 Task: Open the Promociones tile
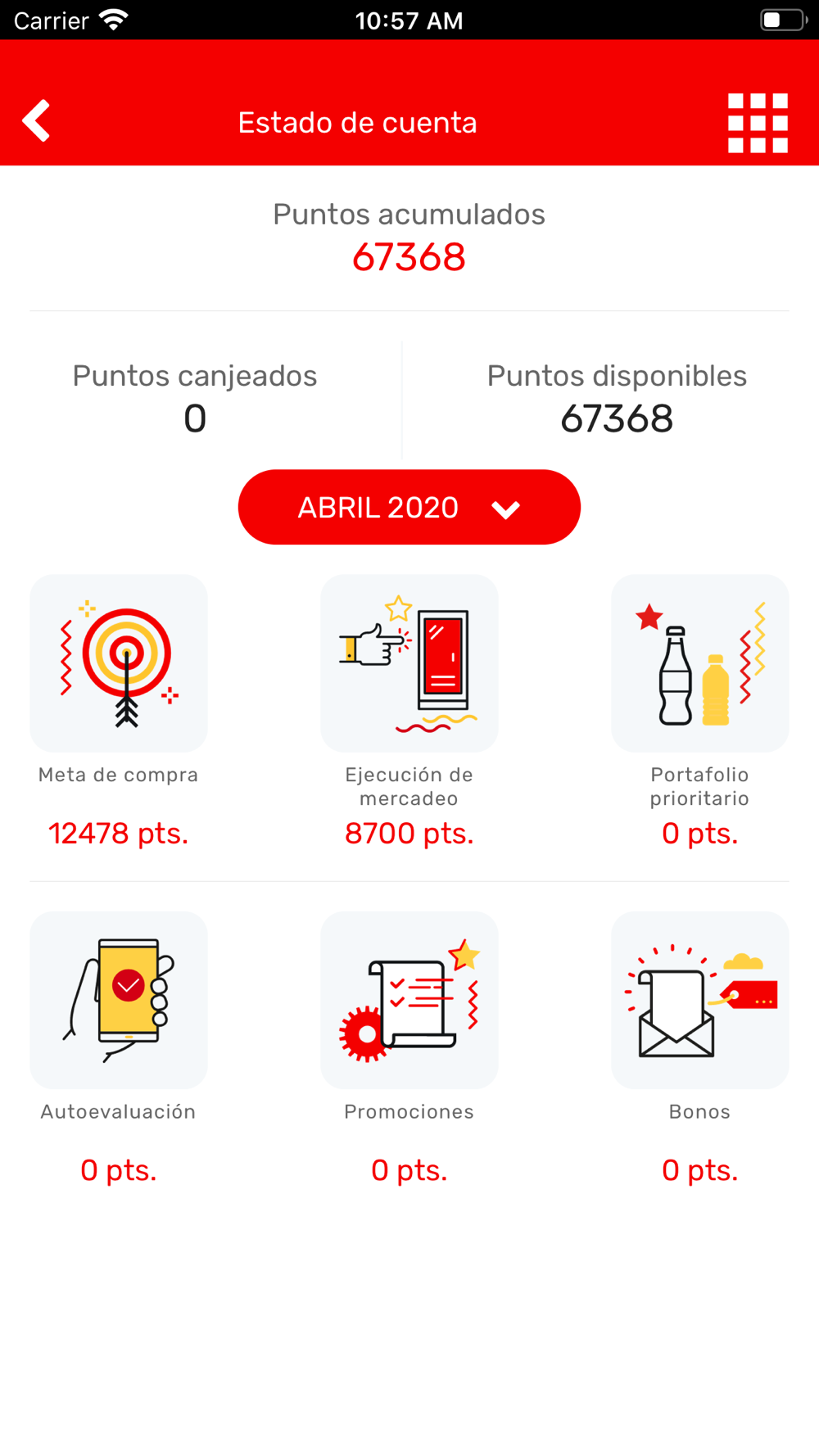409,1000
